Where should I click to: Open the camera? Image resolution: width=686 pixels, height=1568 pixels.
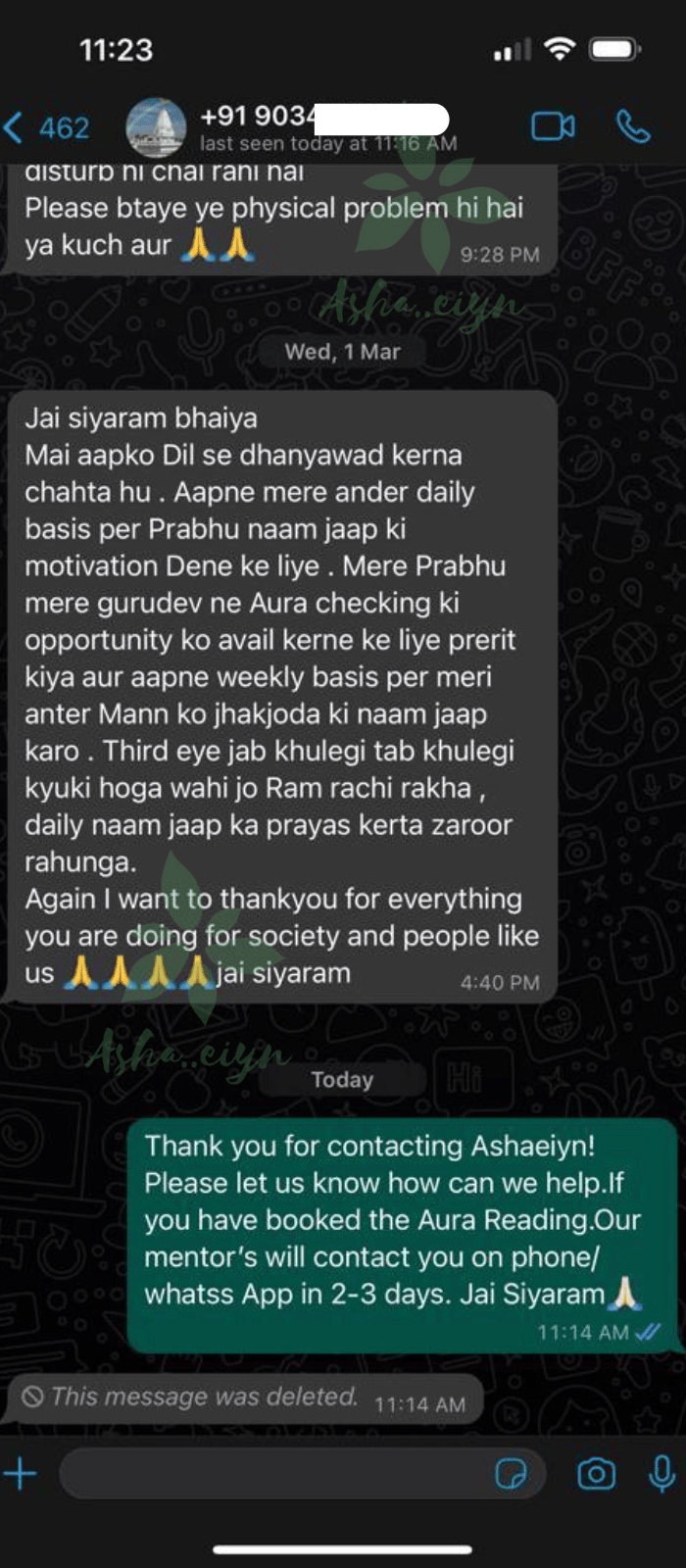click(596, 1473)
